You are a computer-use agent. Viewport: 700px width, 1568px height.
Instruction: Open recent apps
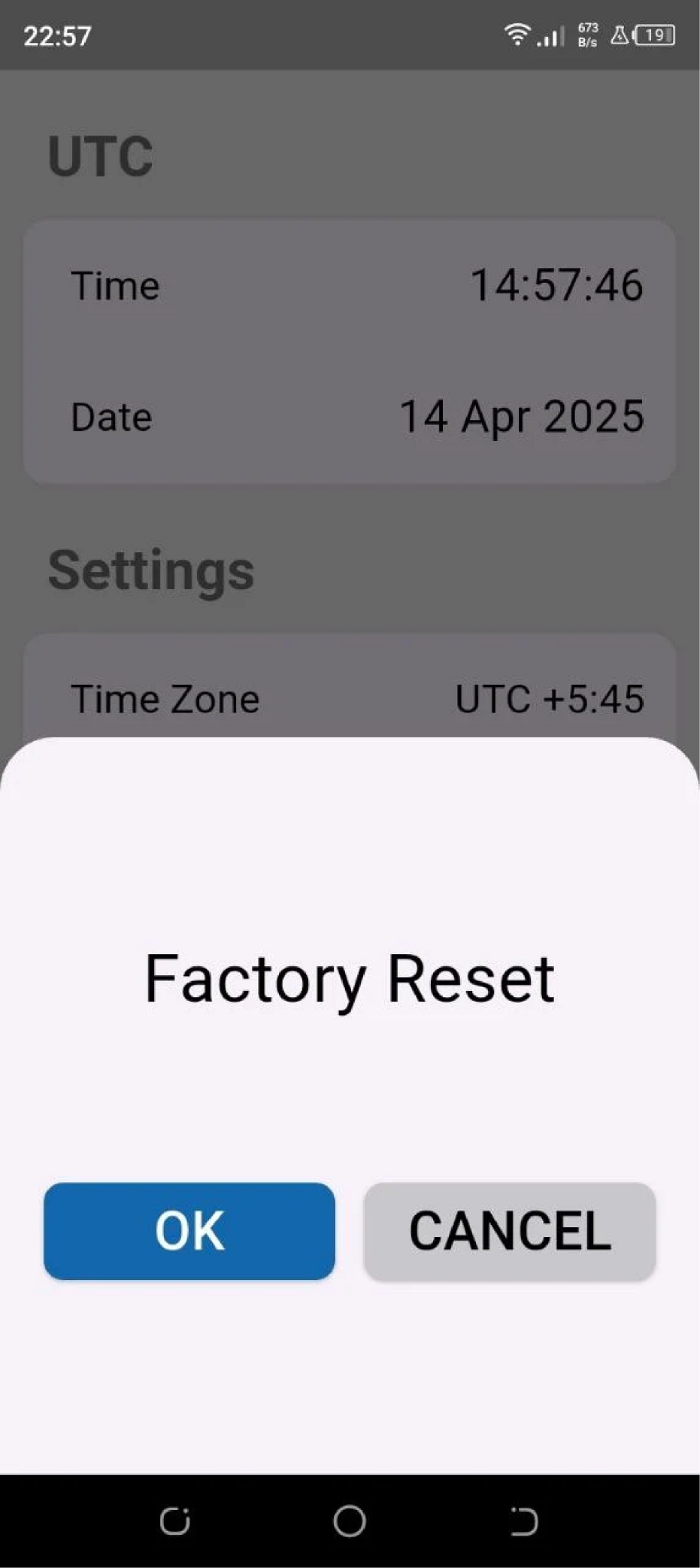[x=174, y=1521]
